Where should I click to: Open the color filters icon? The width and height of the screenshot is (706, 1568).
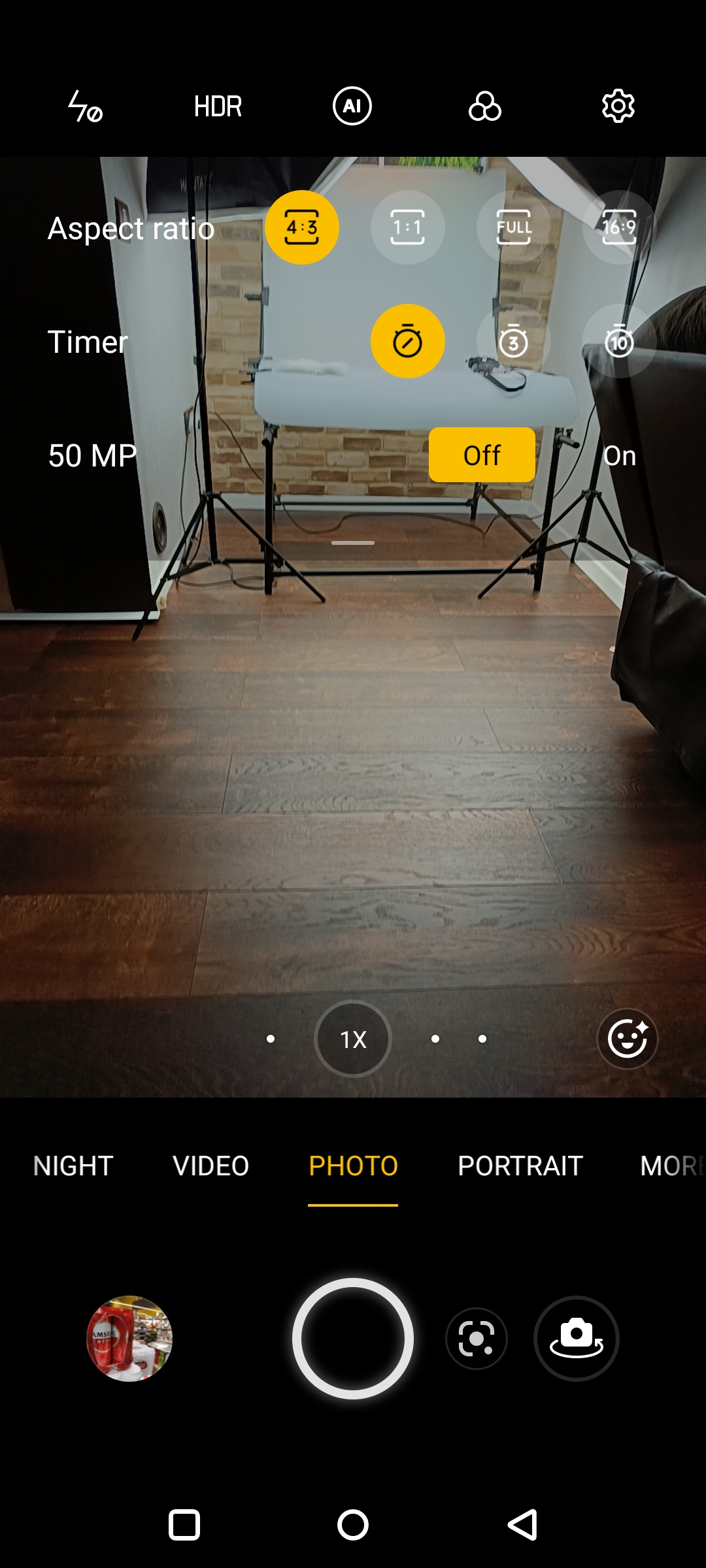485,106
